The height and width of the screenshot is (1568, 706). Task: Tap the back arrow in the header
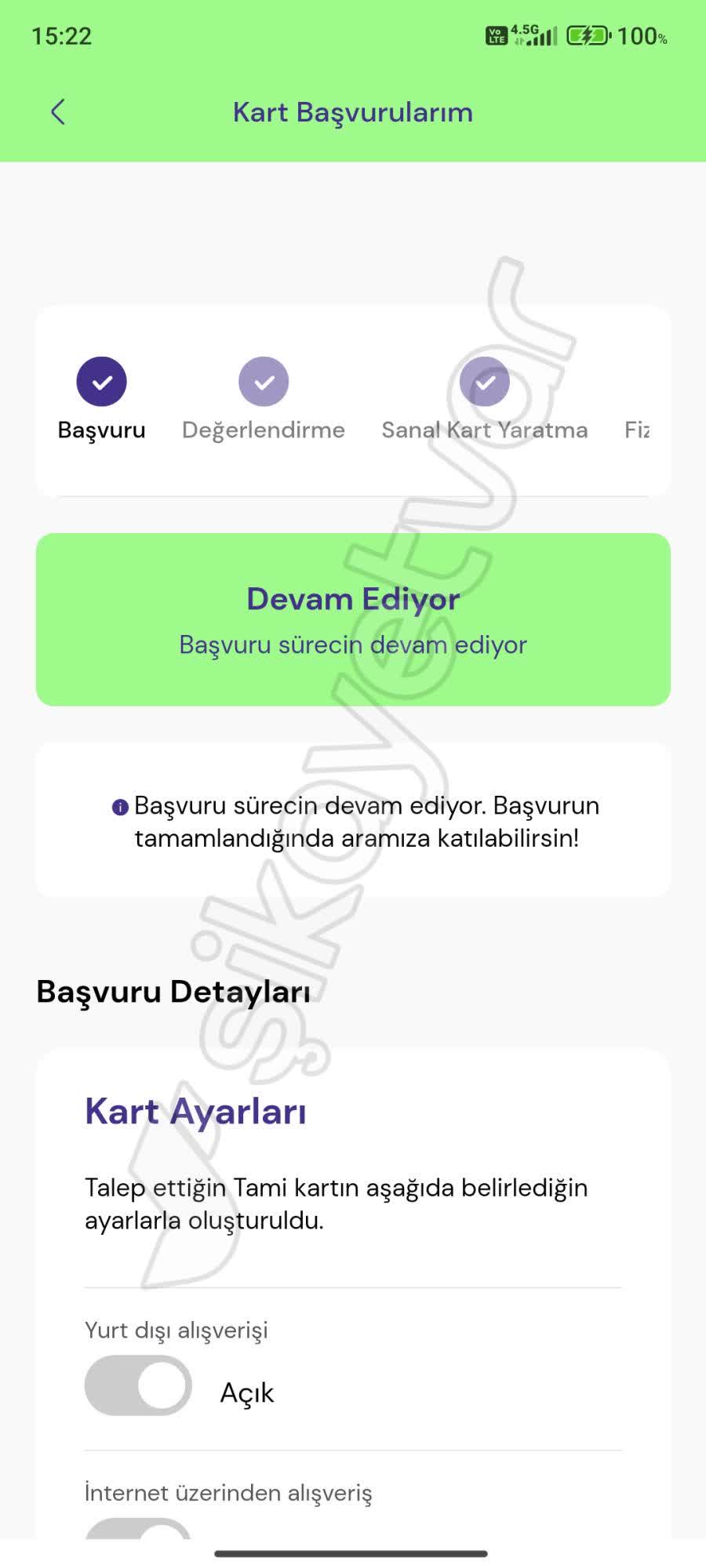[x=56, y=111]
